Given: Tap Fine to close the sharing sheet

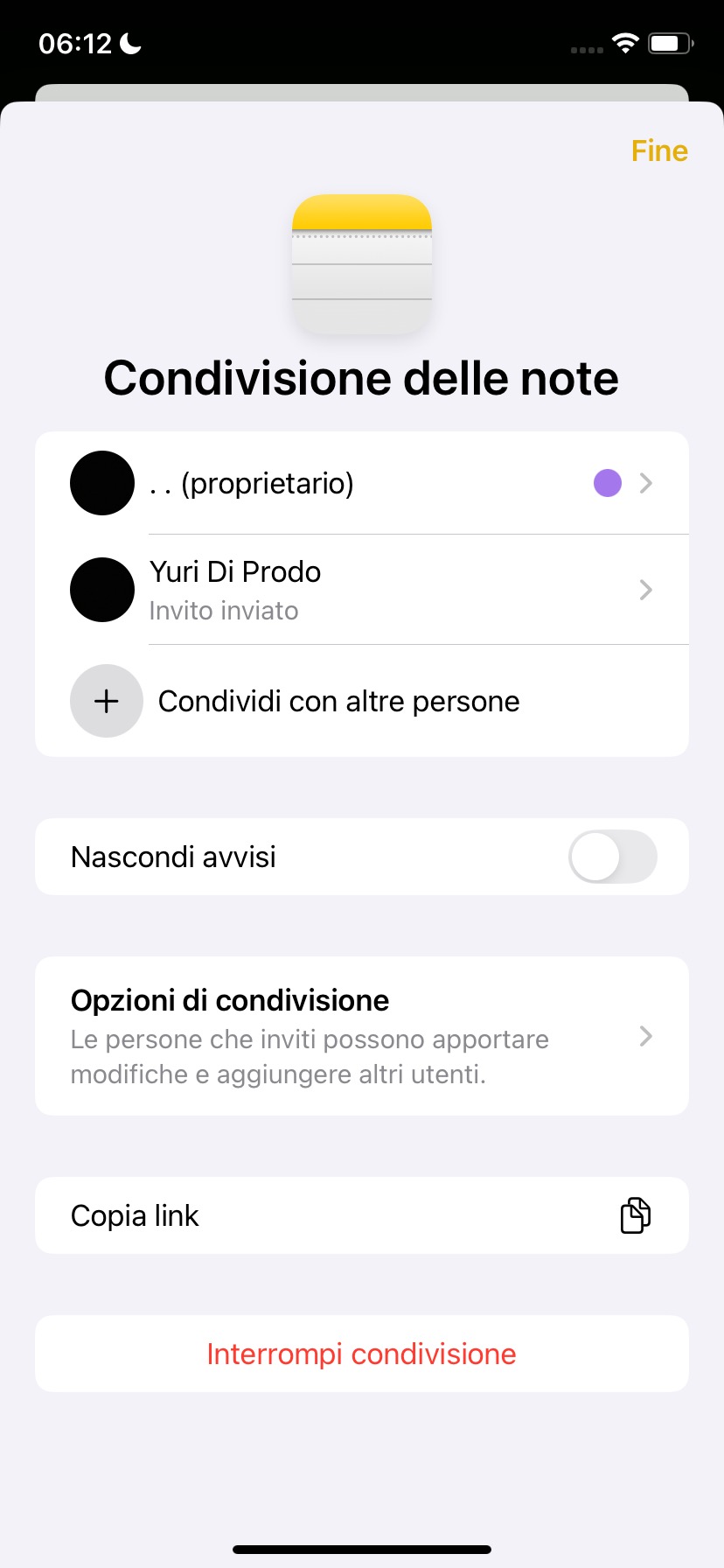Looking at the screenshot, I should coord(659,150).
